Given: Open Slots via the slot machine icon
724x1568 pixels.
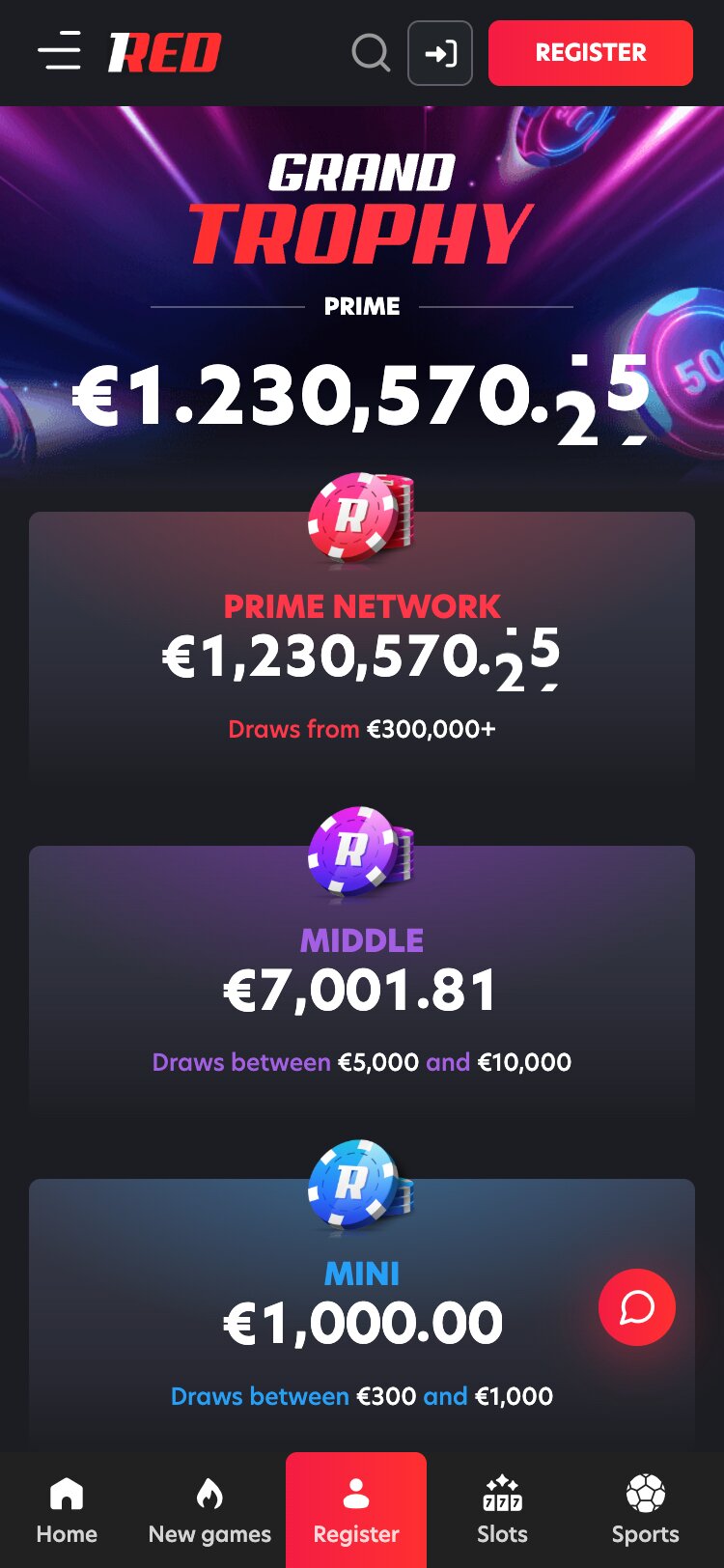Looking at the screenshot, I should click(x=501, y=1494).
